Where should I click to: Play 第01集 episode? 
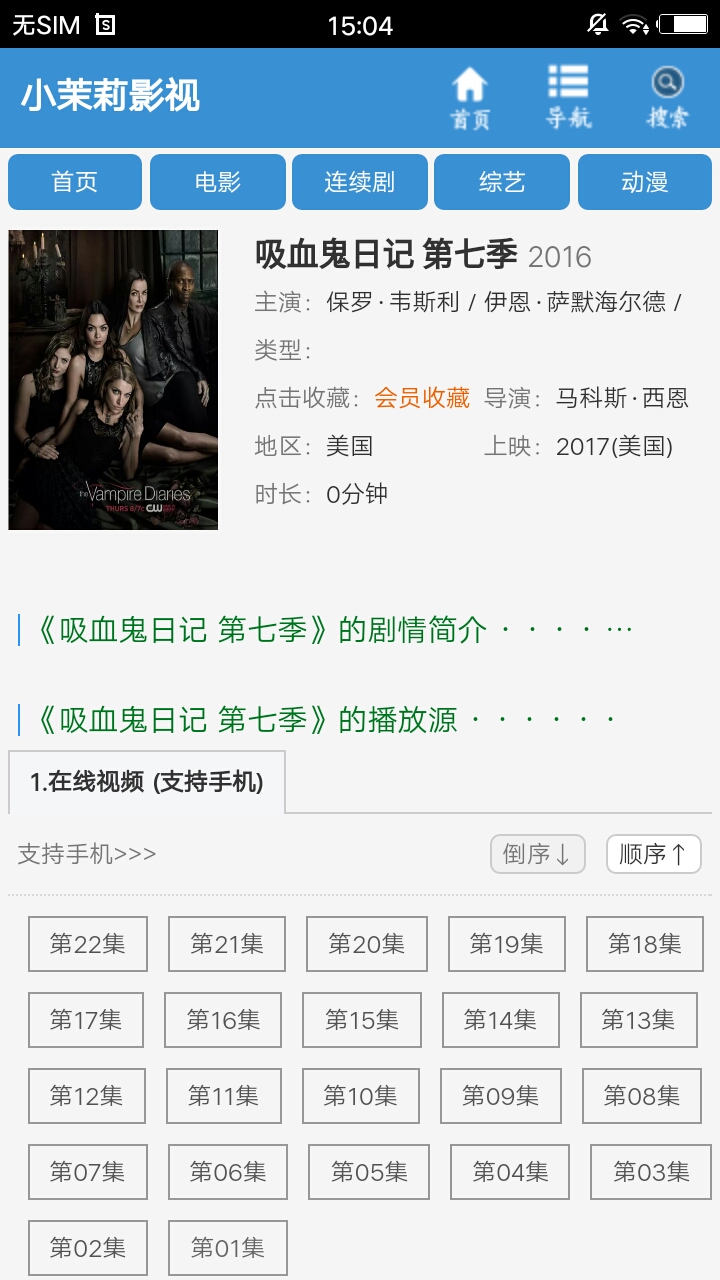pyautogui.click(x=225, y=1247)
